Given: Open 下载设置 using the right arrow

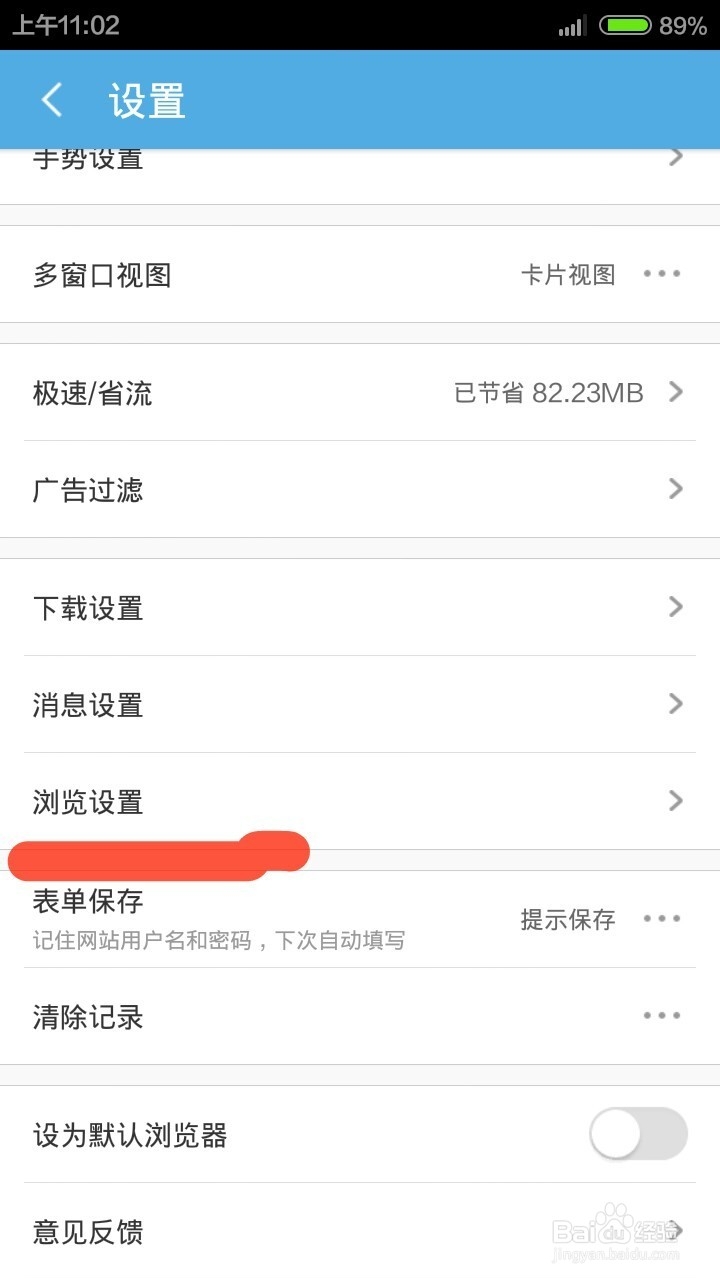Looking at the screenshot, I should click(674, 607).
